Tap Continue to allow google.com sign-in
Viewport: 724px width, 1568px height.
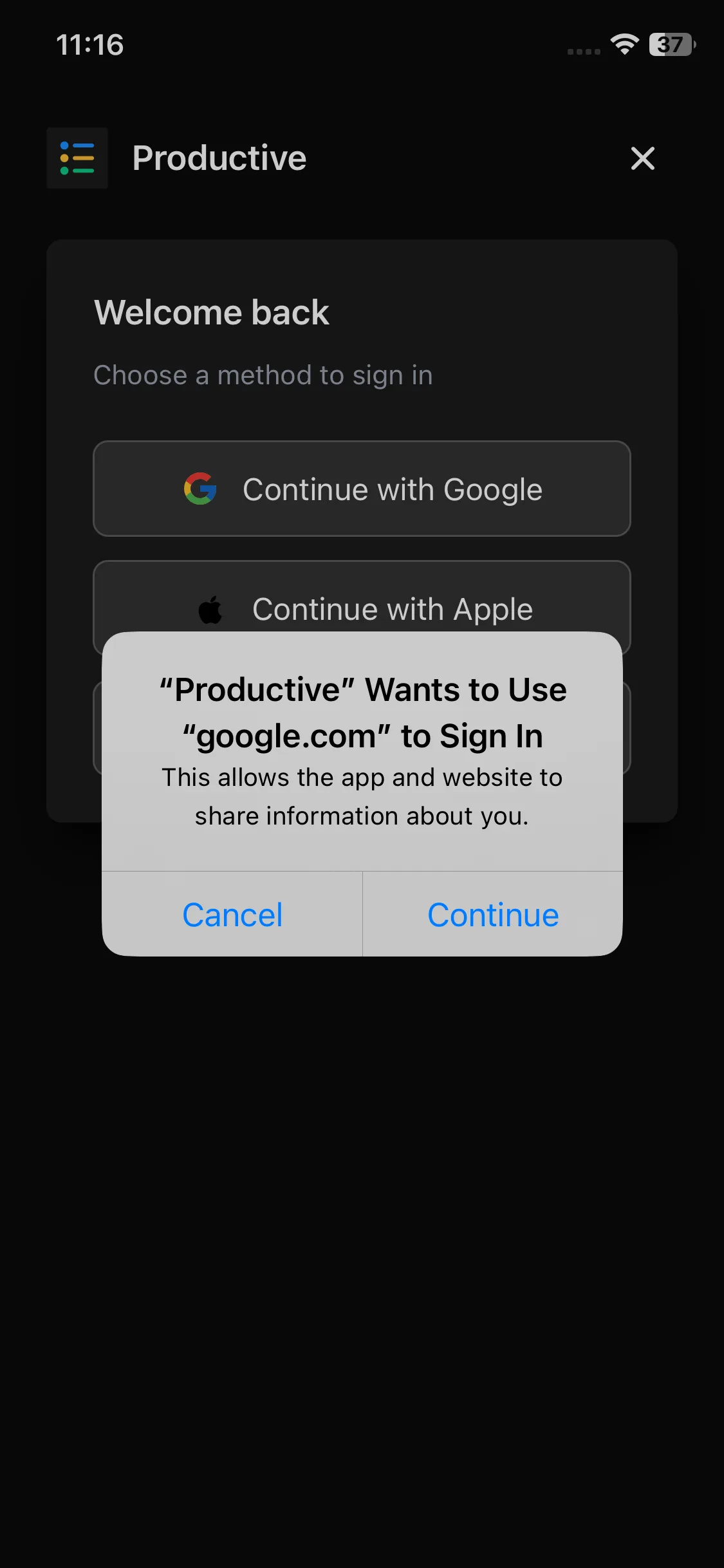coord(493,914)
